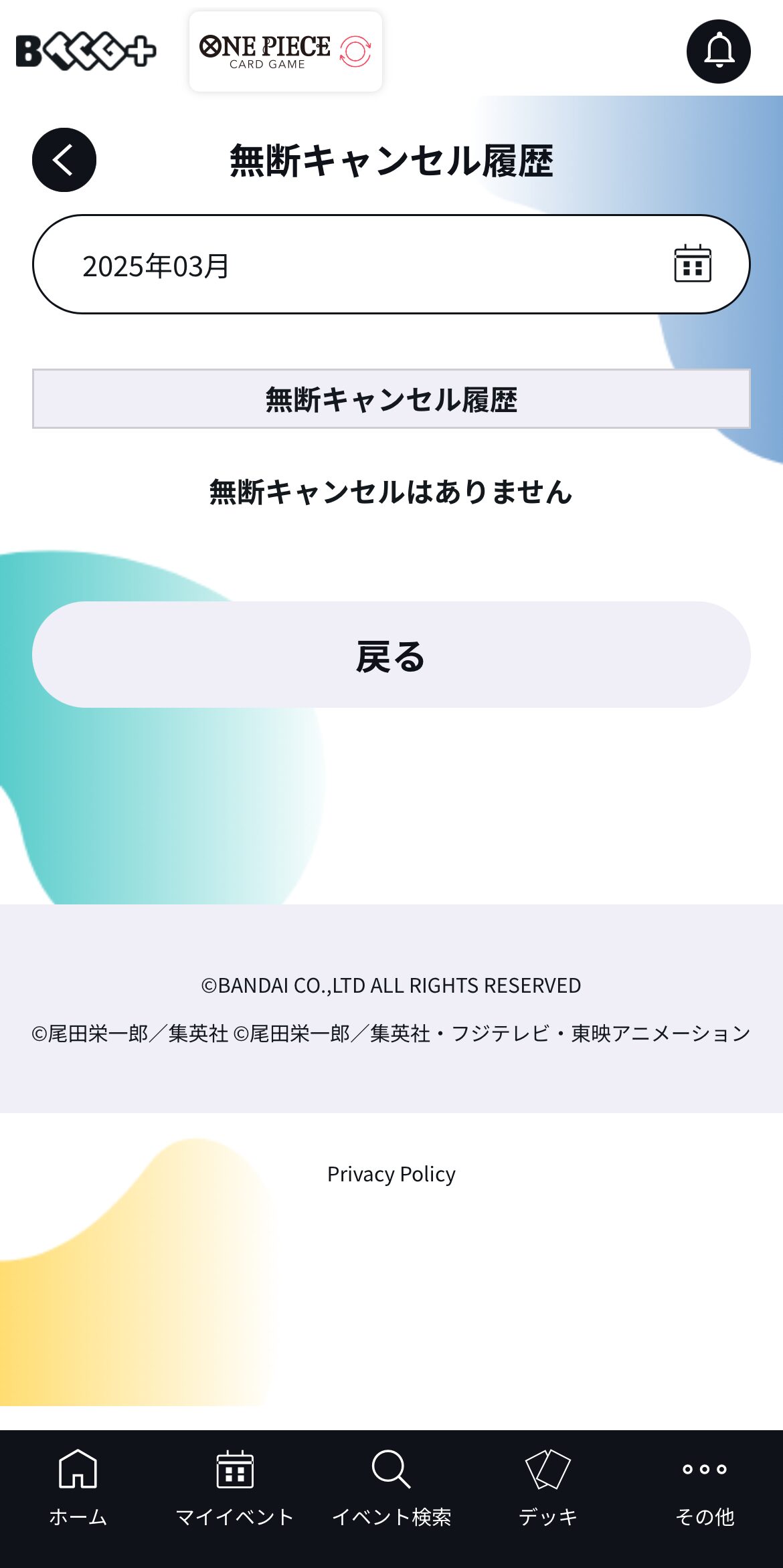Tap the ONE PIECE CARD GAME switcher

click(286, 52)
